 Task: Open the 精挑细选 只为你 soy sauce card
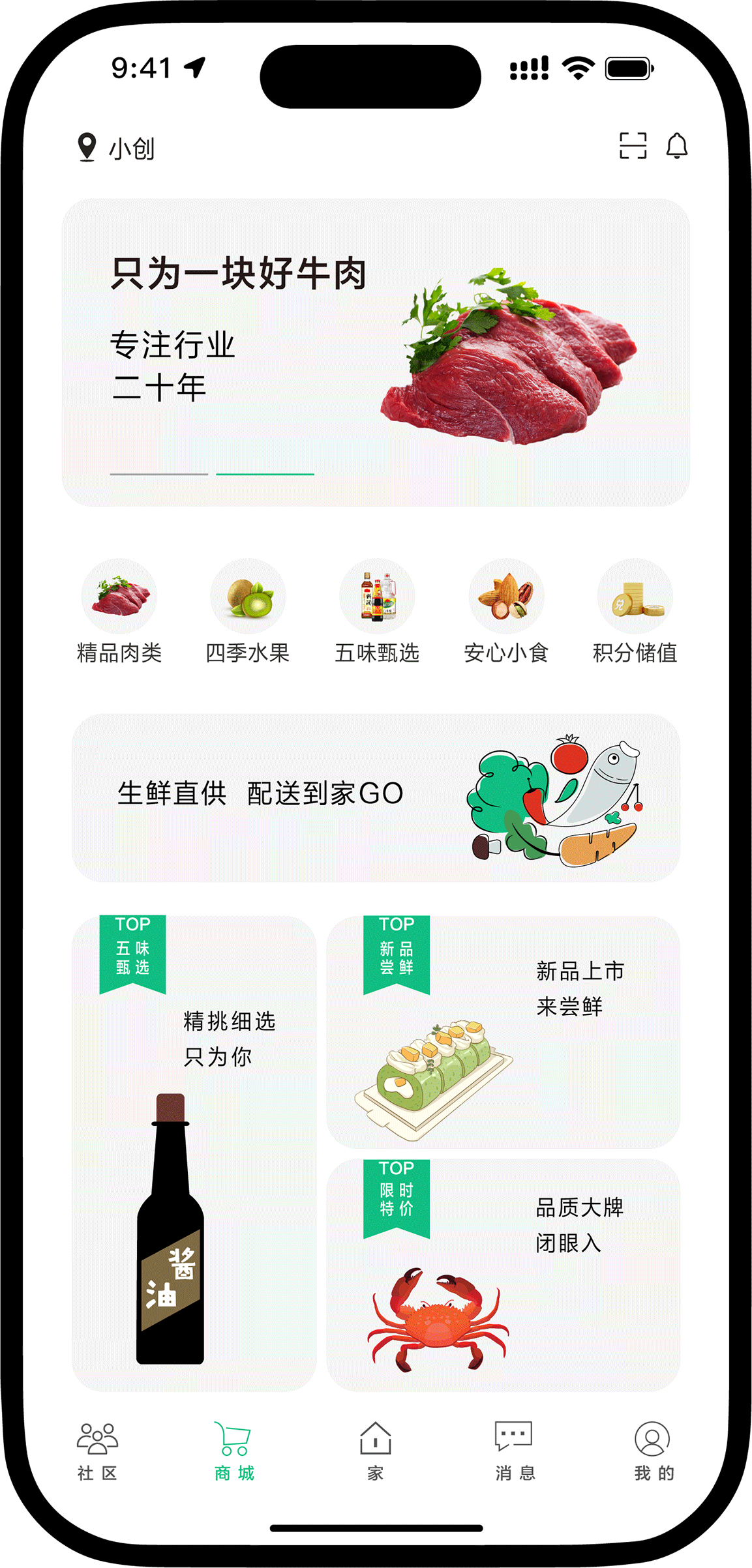(x=194, y=1154)
